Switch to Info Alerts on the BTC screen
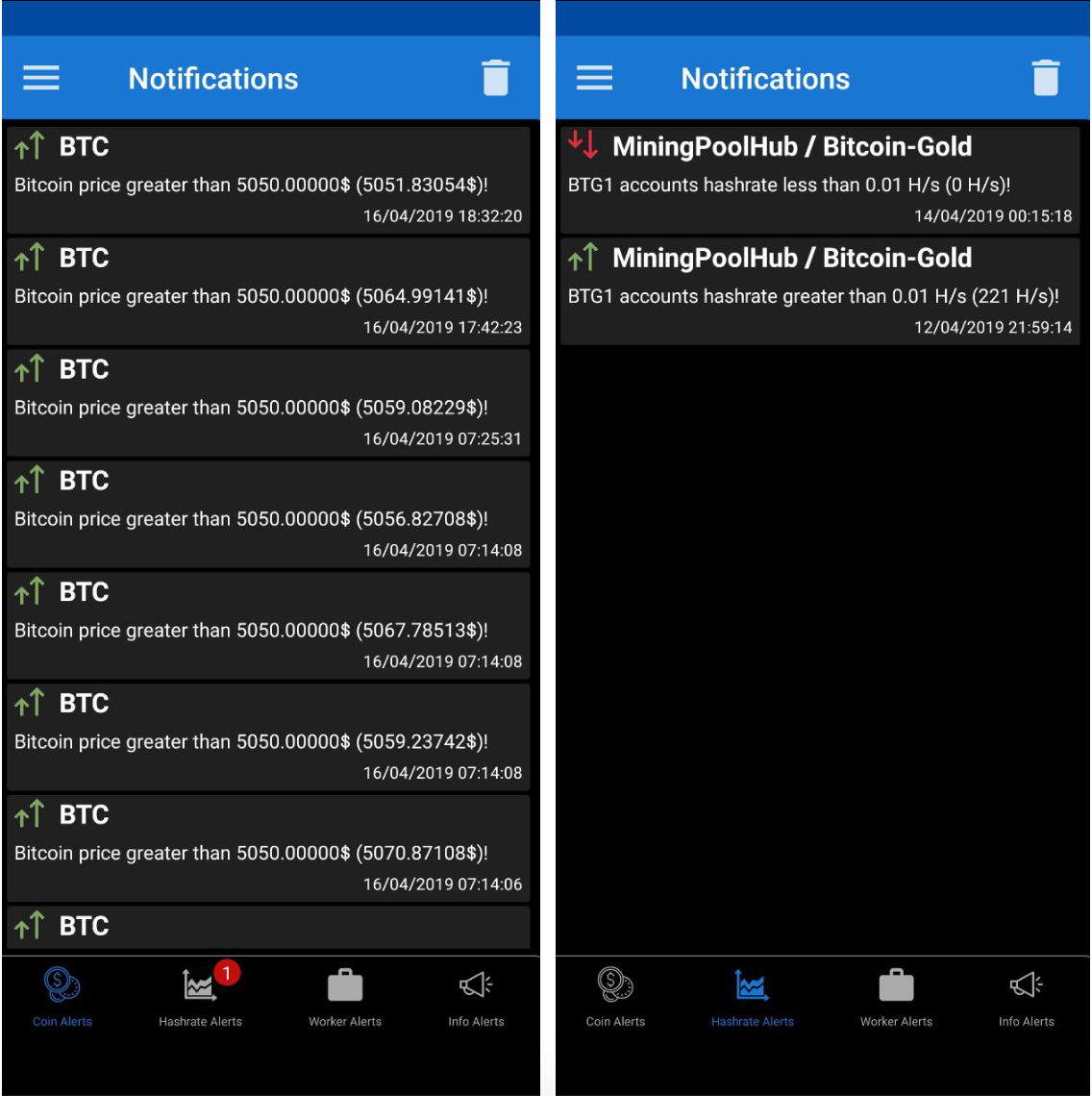The width and height of the screenshot is (1092, 1096). [x=476, y=997]
